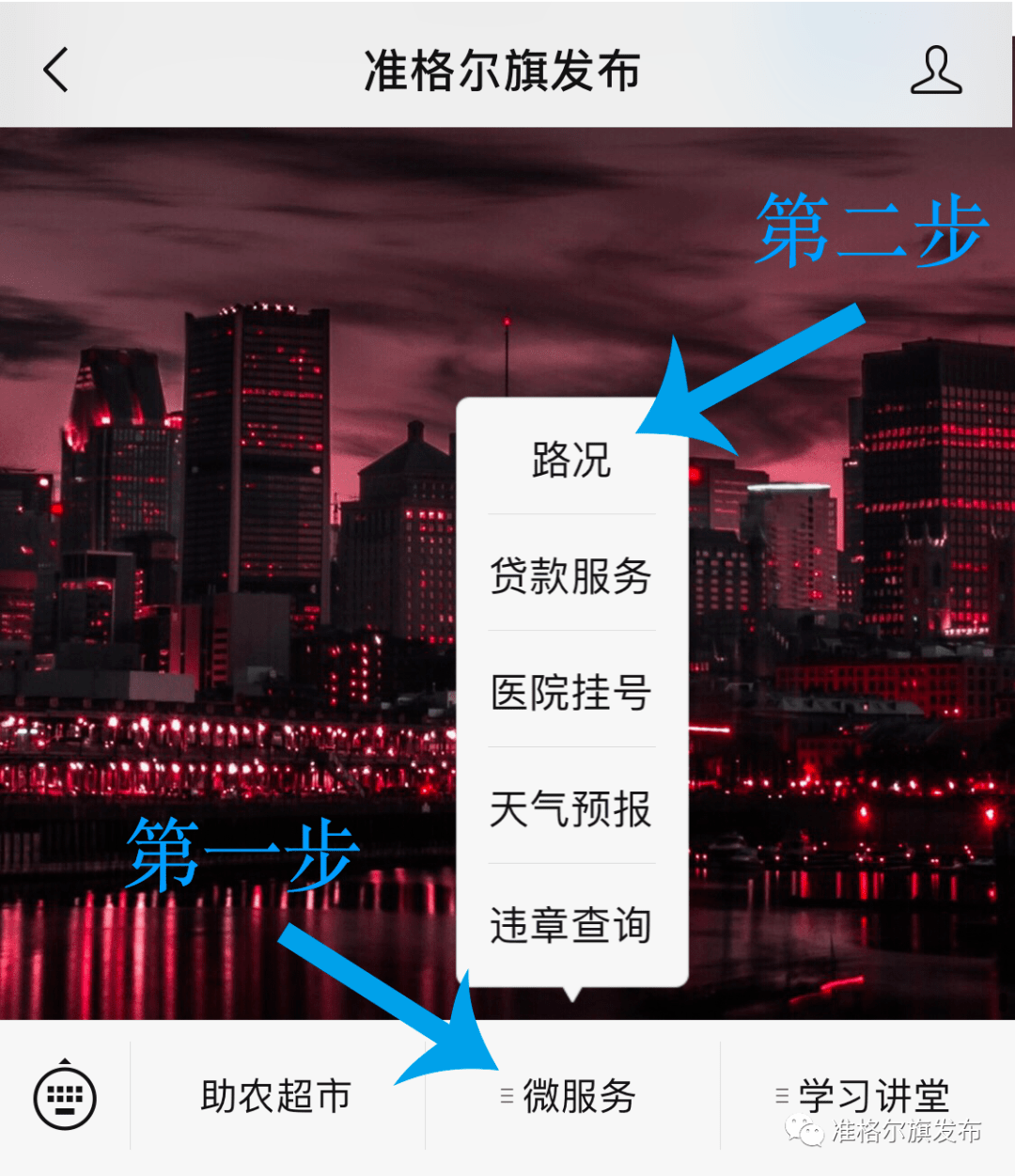Image resolution: width=1015 pixels, height=1176 pixels.
Task: Open 助农超市 bottom menu
Action: tap(276, 1096)
